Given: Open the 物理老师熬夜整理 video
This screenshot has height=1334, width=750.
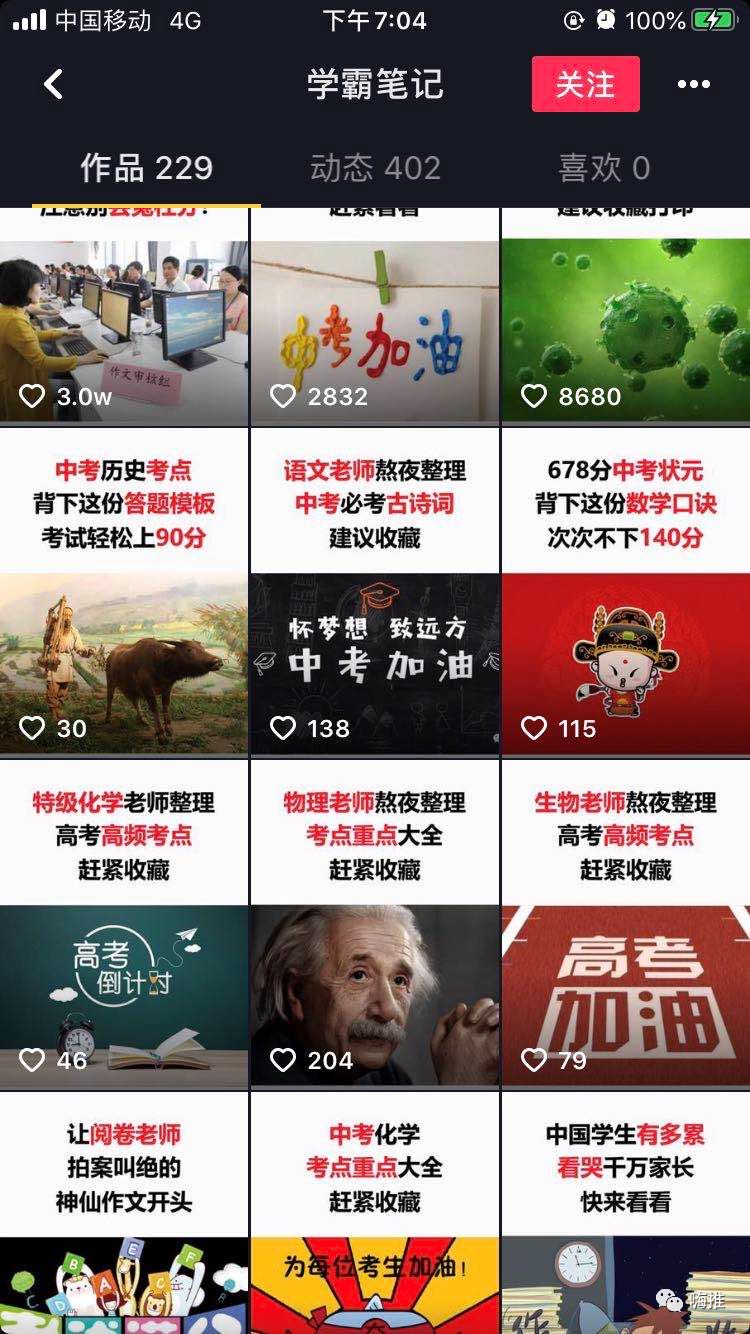Looking at the screenshot, I should coord(375,924).
